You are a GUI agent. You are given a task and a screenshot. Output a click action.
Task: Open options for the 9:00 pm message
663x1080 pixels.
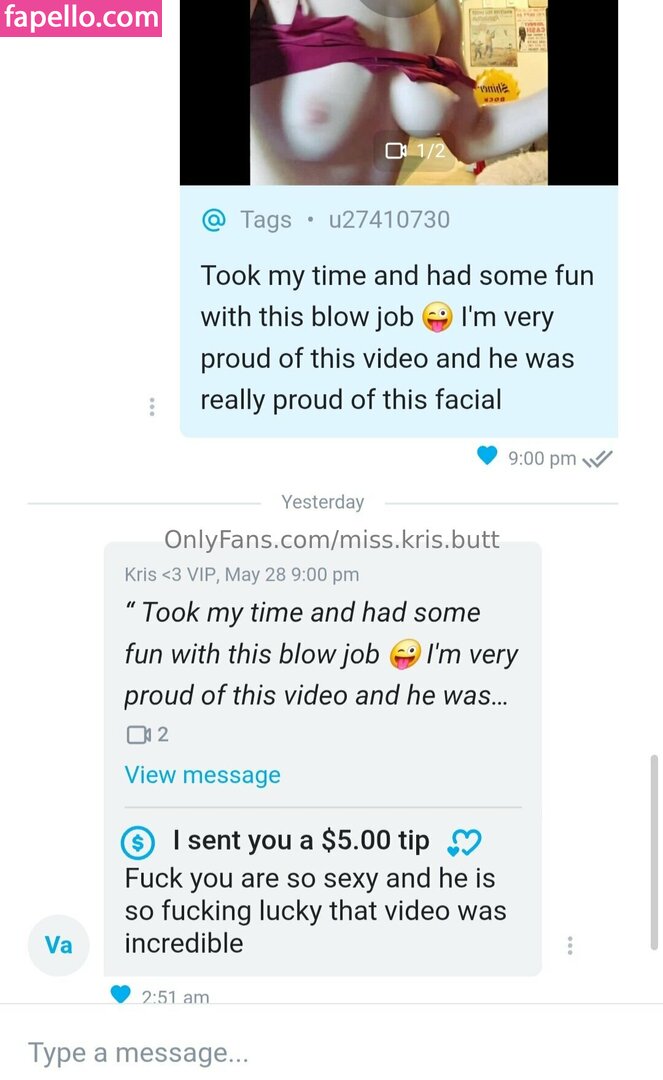(x=152, y=407)
